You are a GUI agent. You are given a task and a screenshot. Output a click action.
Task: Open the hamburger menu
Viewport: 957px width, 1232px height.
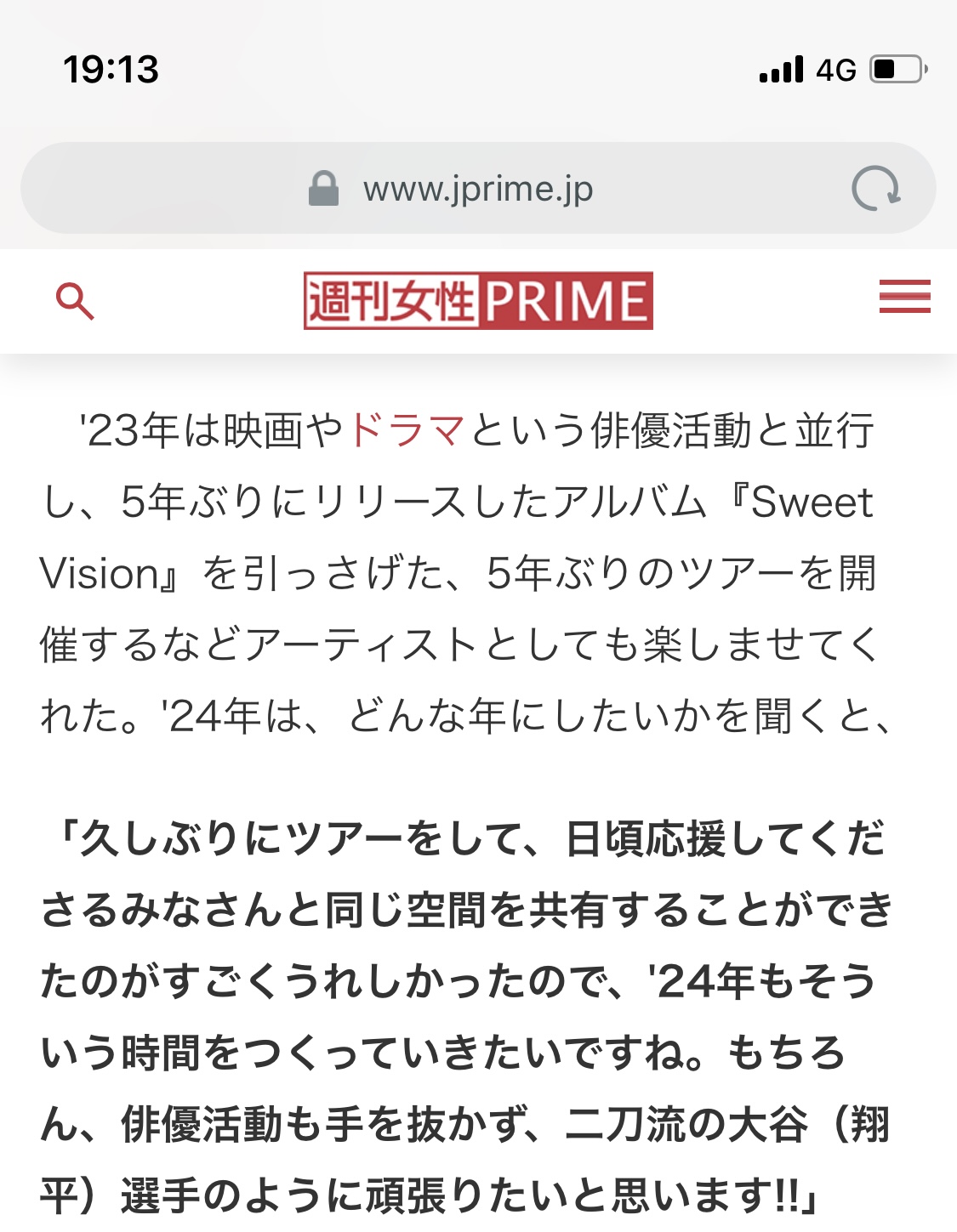(x=904, y=297)
